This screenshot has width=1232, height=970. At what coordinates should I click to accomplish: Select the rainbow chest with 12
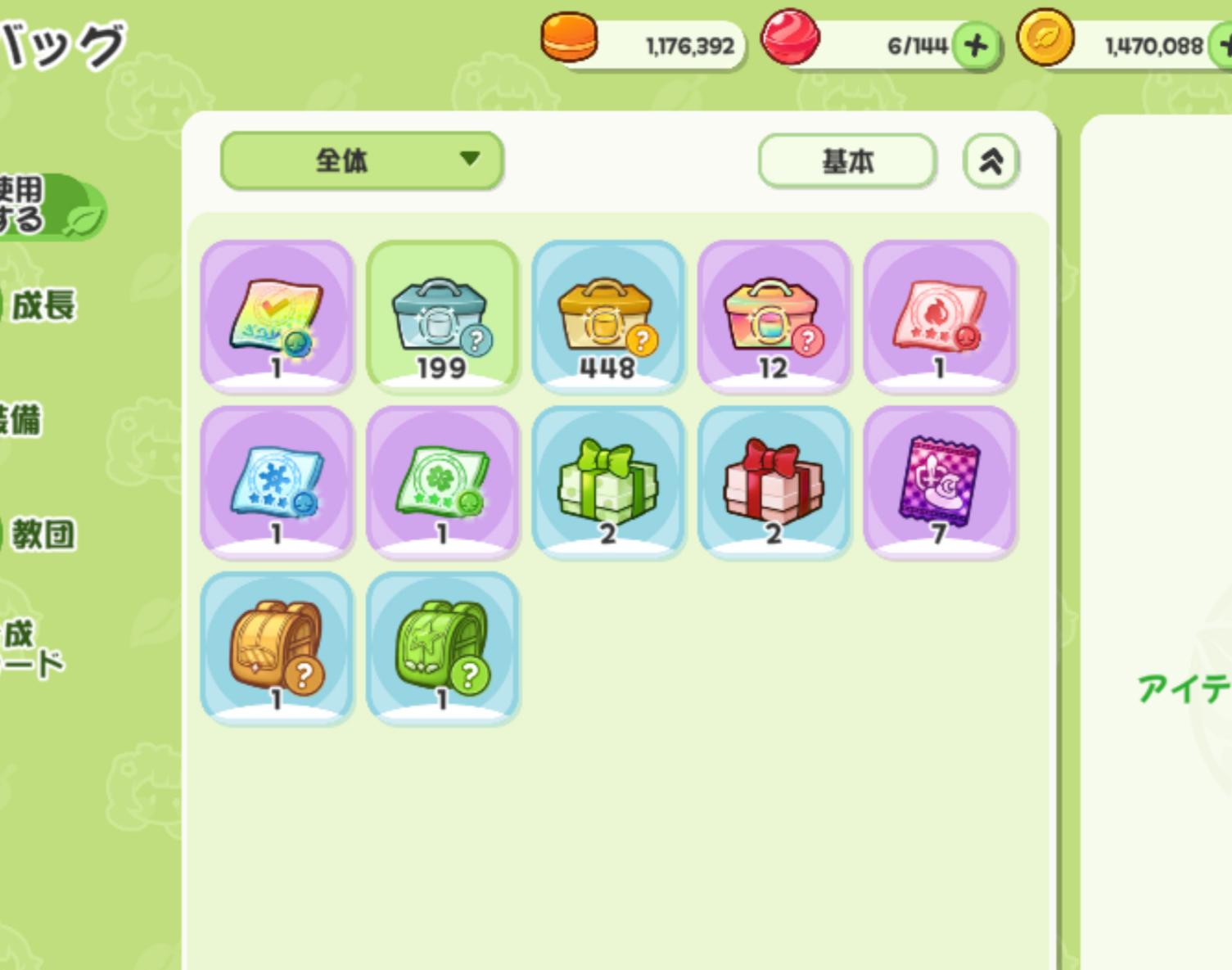(774, 317)
